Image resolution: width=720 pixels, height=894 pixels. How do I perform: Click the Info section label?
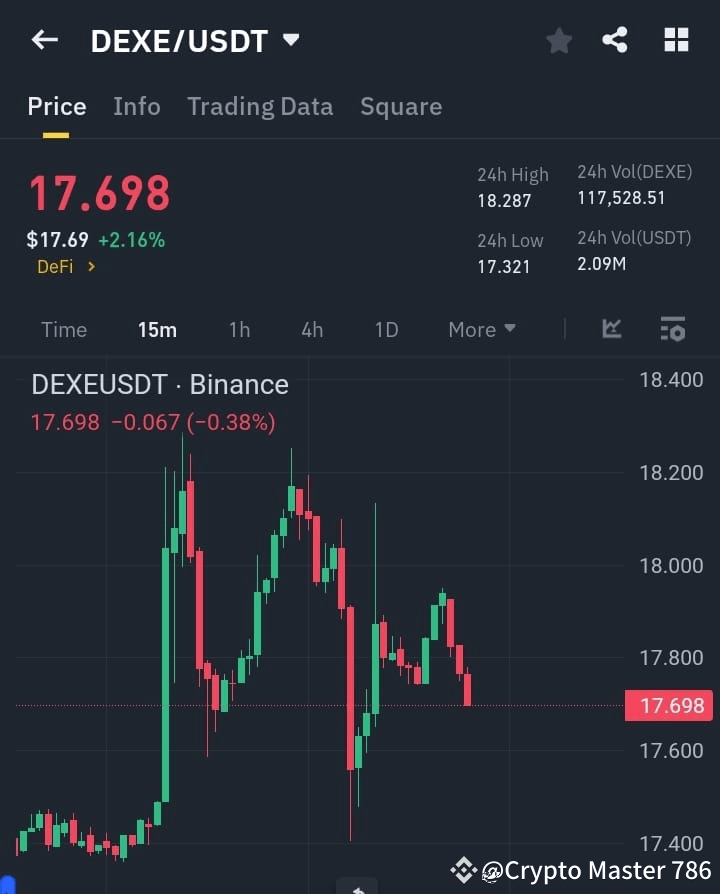[x=137, y=106]
